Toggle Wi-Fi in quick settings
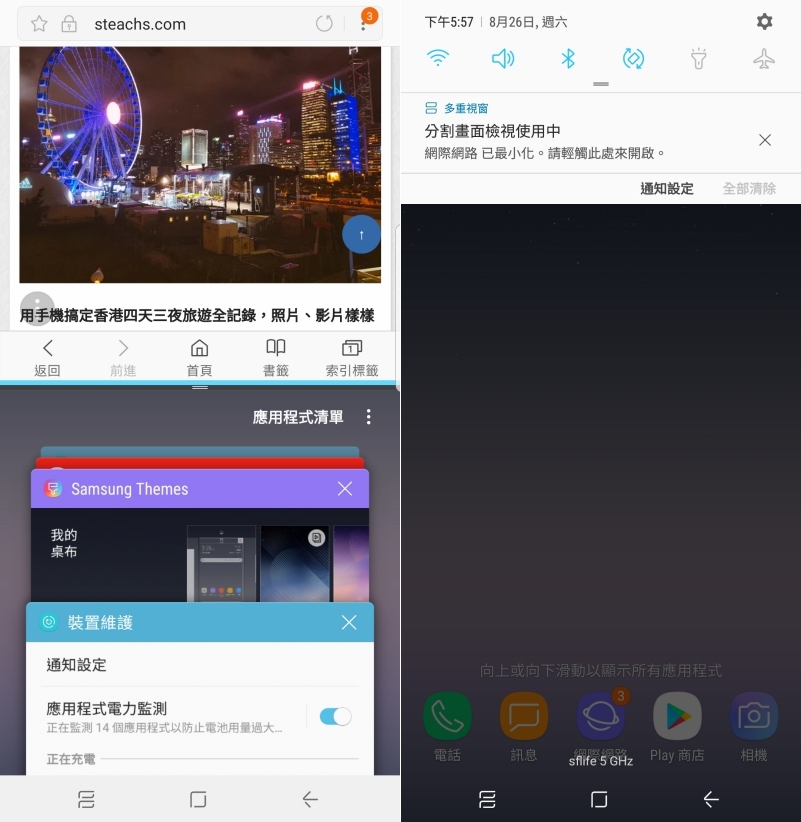The image size is (801, 822). (437, 58)
